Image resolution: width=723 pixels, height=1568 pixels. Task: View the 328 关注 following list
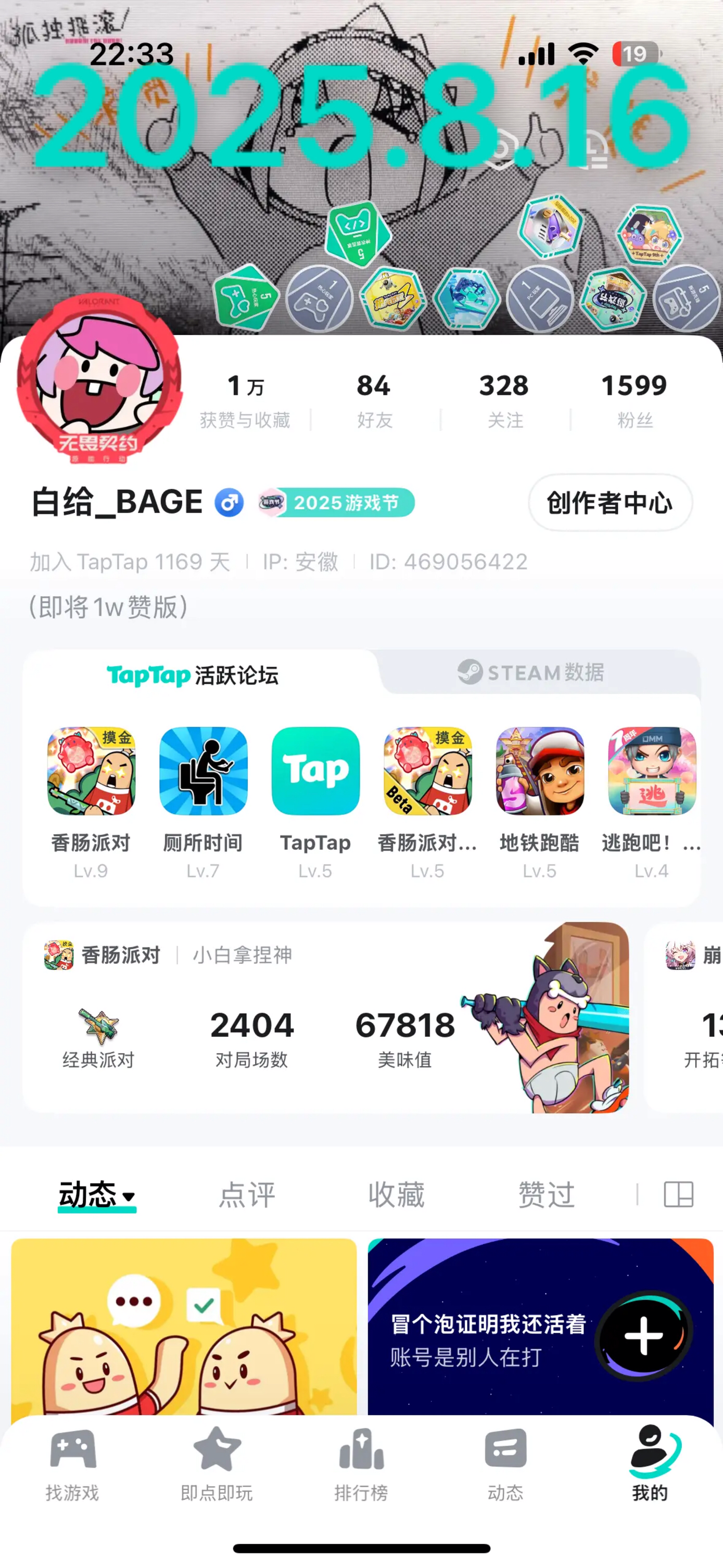coord(504,400)
